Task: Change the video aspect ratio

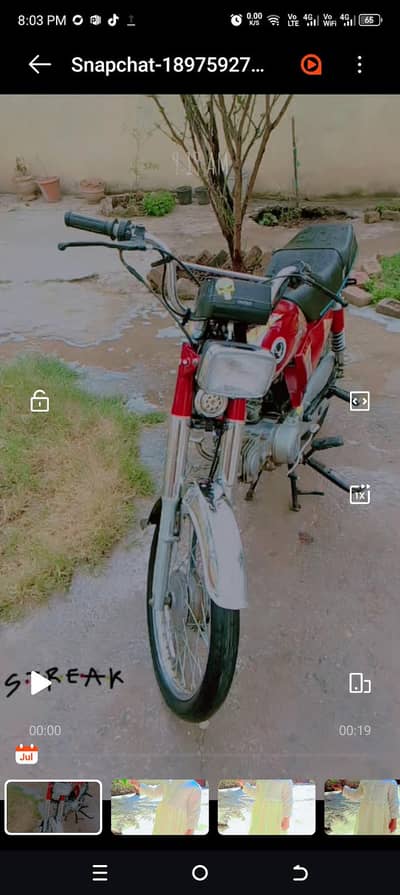Action: (359, 401)
